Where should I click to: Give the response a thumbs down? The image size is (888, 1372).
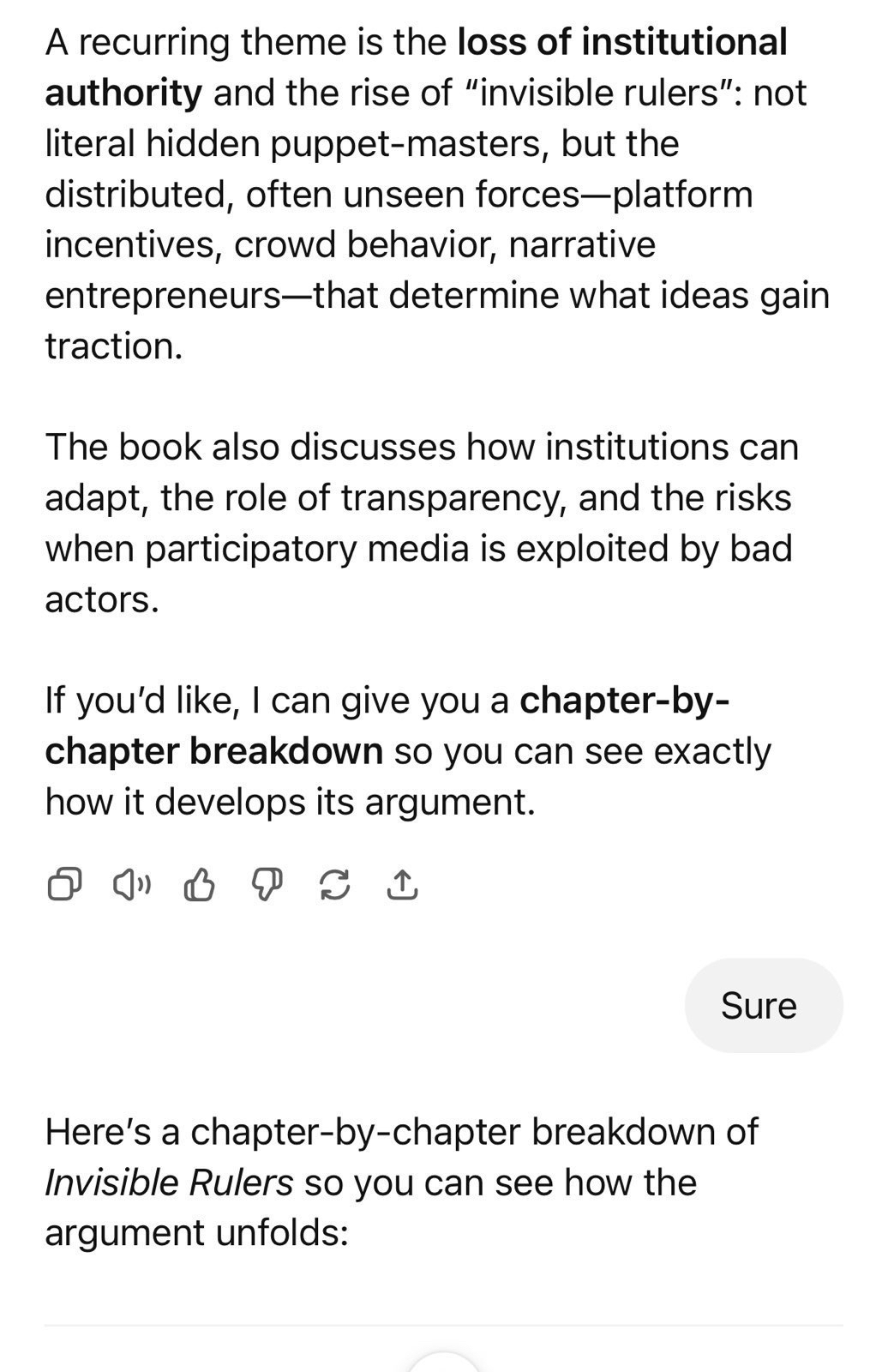click(x=267, y=884)
